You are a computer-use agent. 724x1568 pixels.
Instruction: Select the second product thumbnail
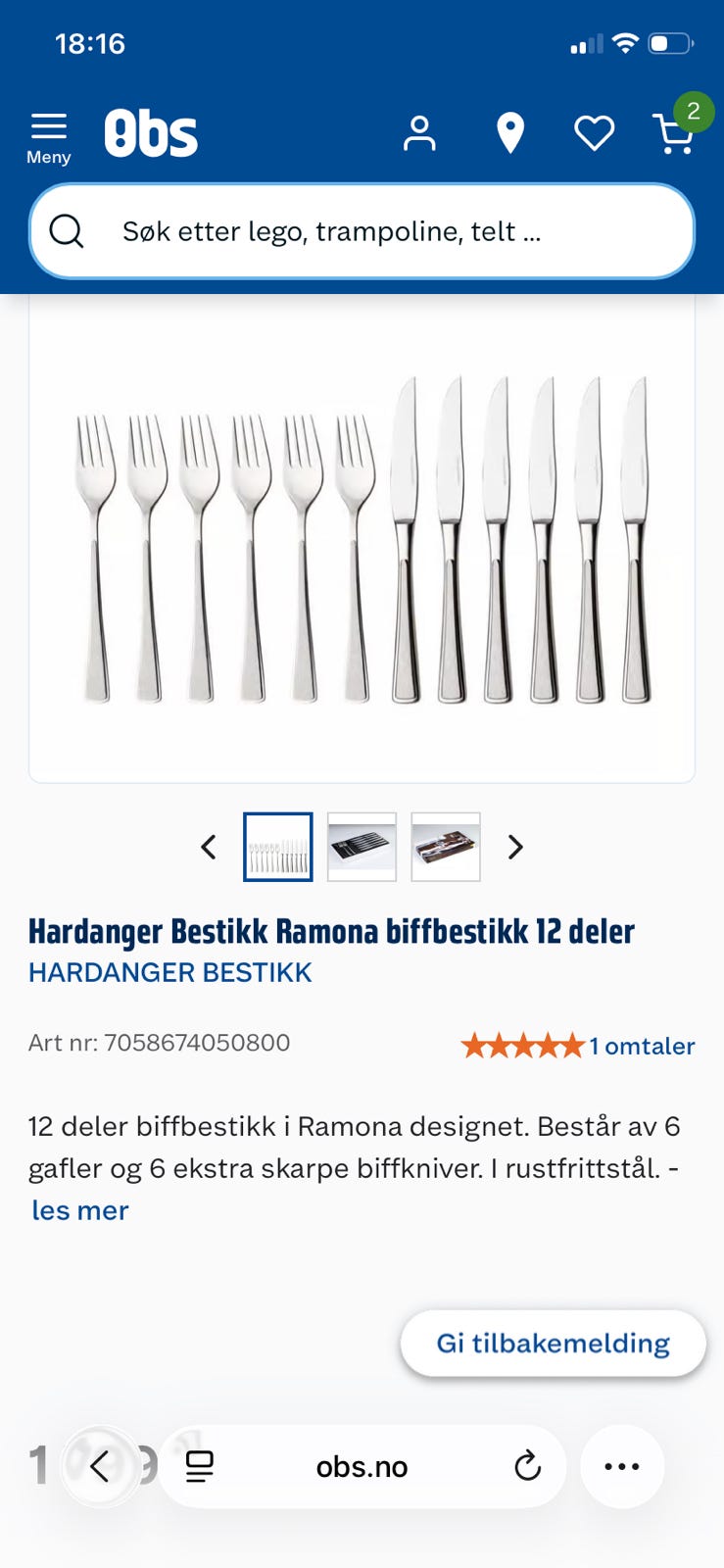(x=362, y=847)
